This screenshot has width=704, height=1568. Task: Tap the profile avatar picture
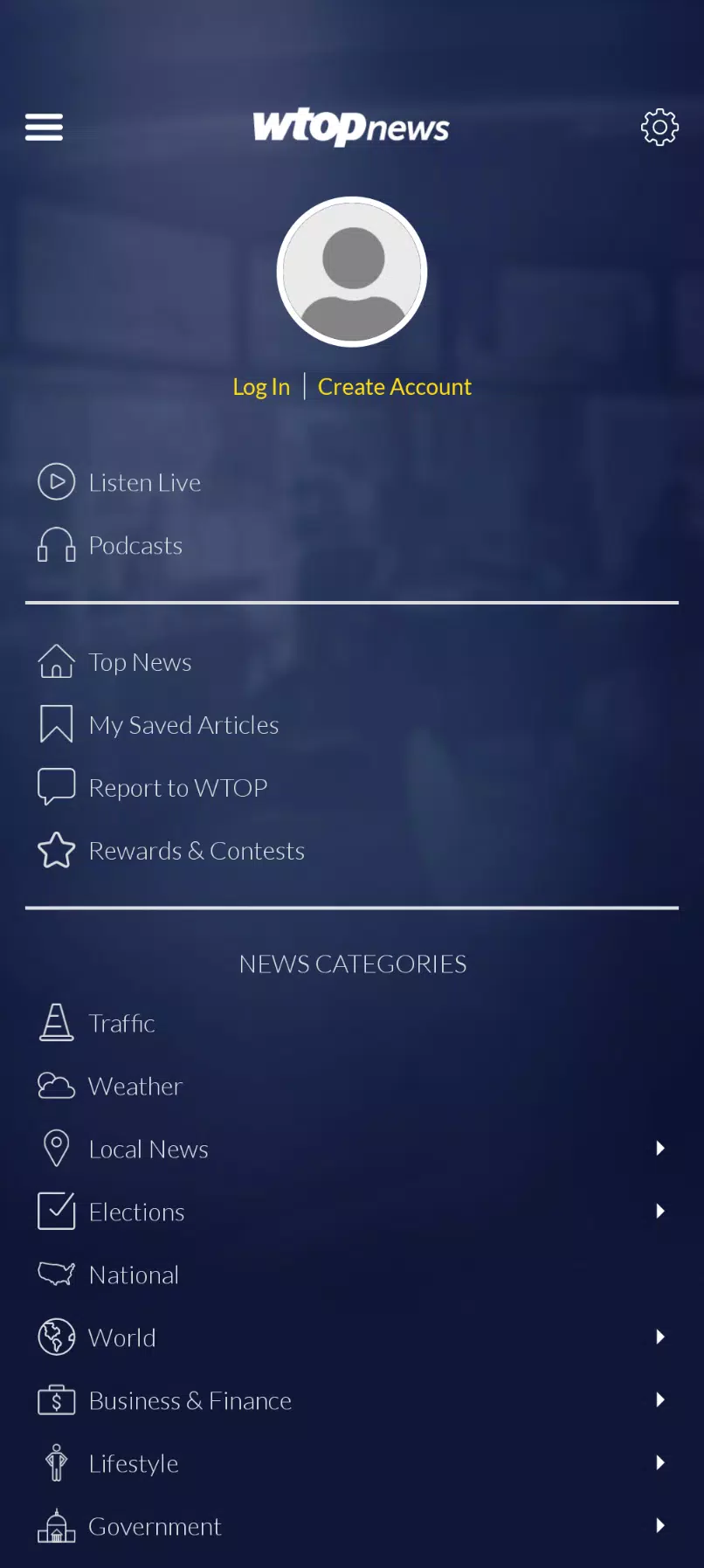coord(352,272)
